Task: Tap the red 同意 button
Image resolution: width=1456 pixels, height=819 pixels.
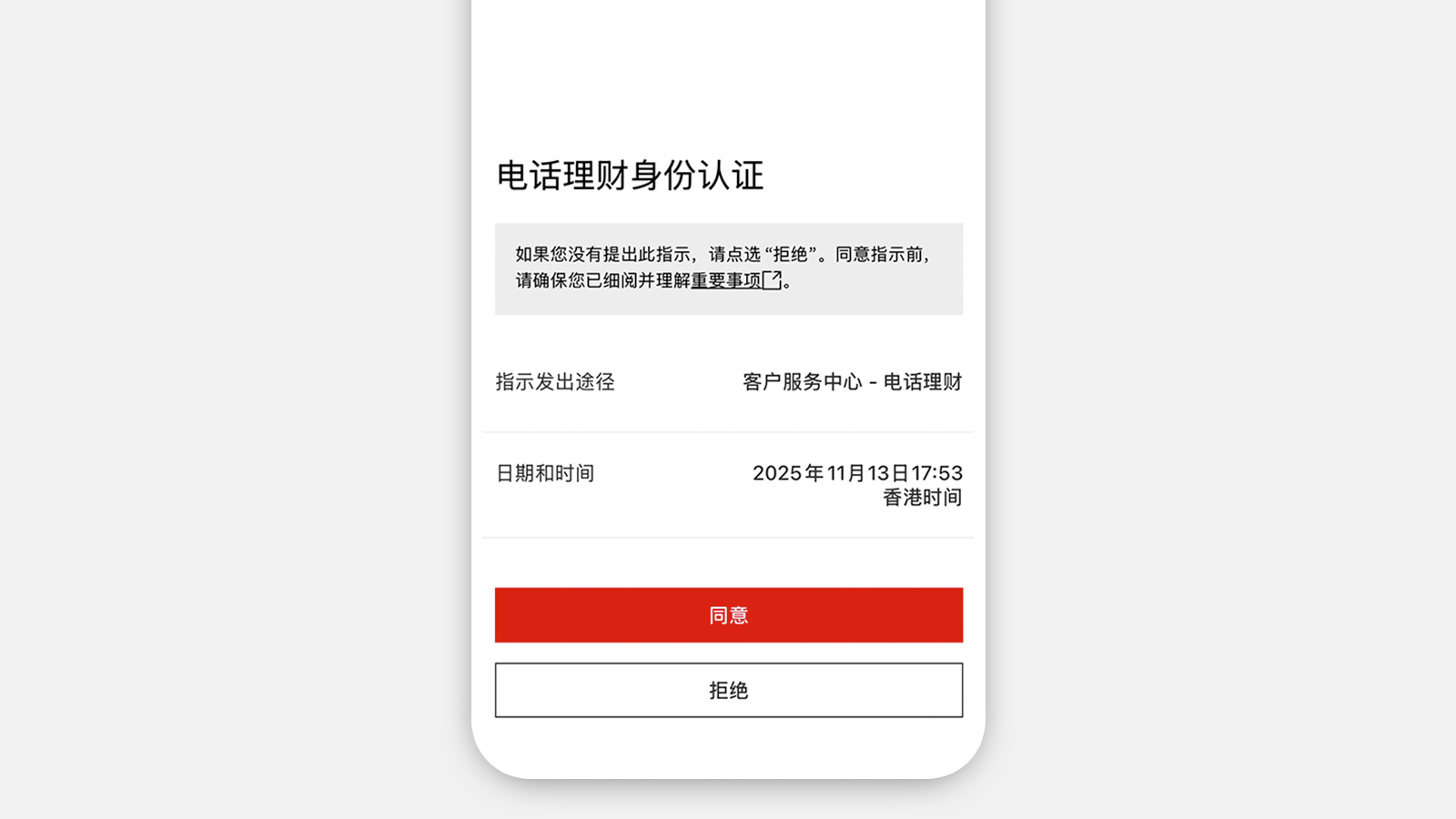Action: [x=728, y=615]
